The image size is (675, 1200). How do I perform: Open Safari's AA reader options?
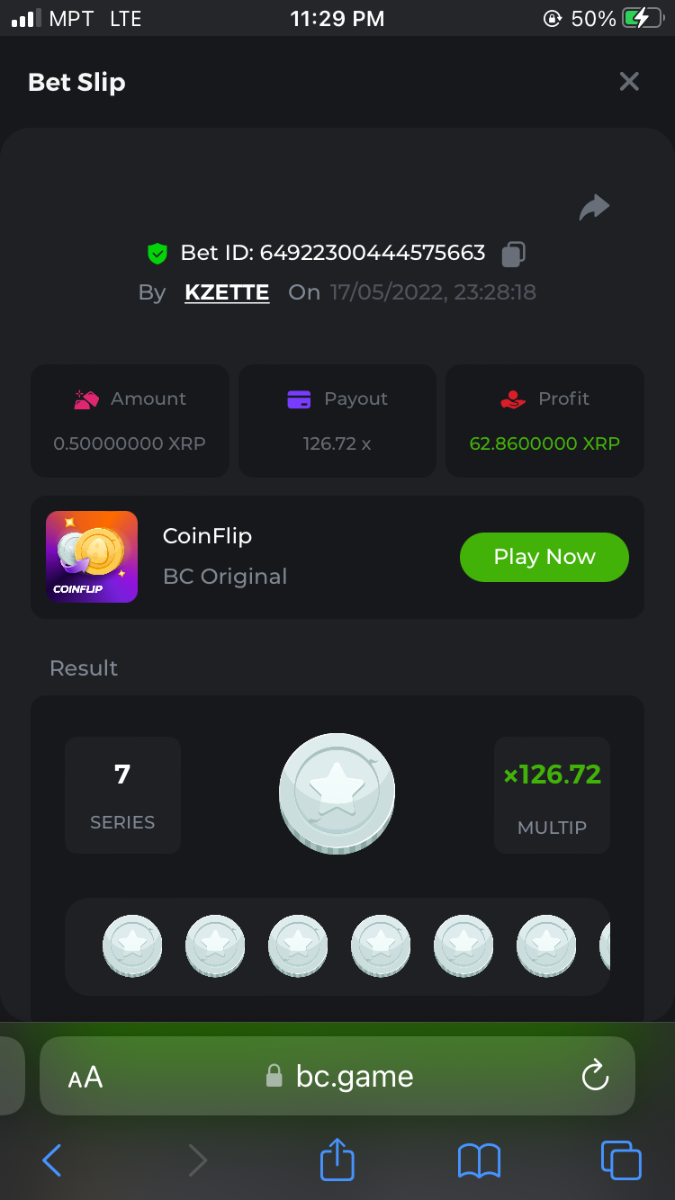point(85,1077)
